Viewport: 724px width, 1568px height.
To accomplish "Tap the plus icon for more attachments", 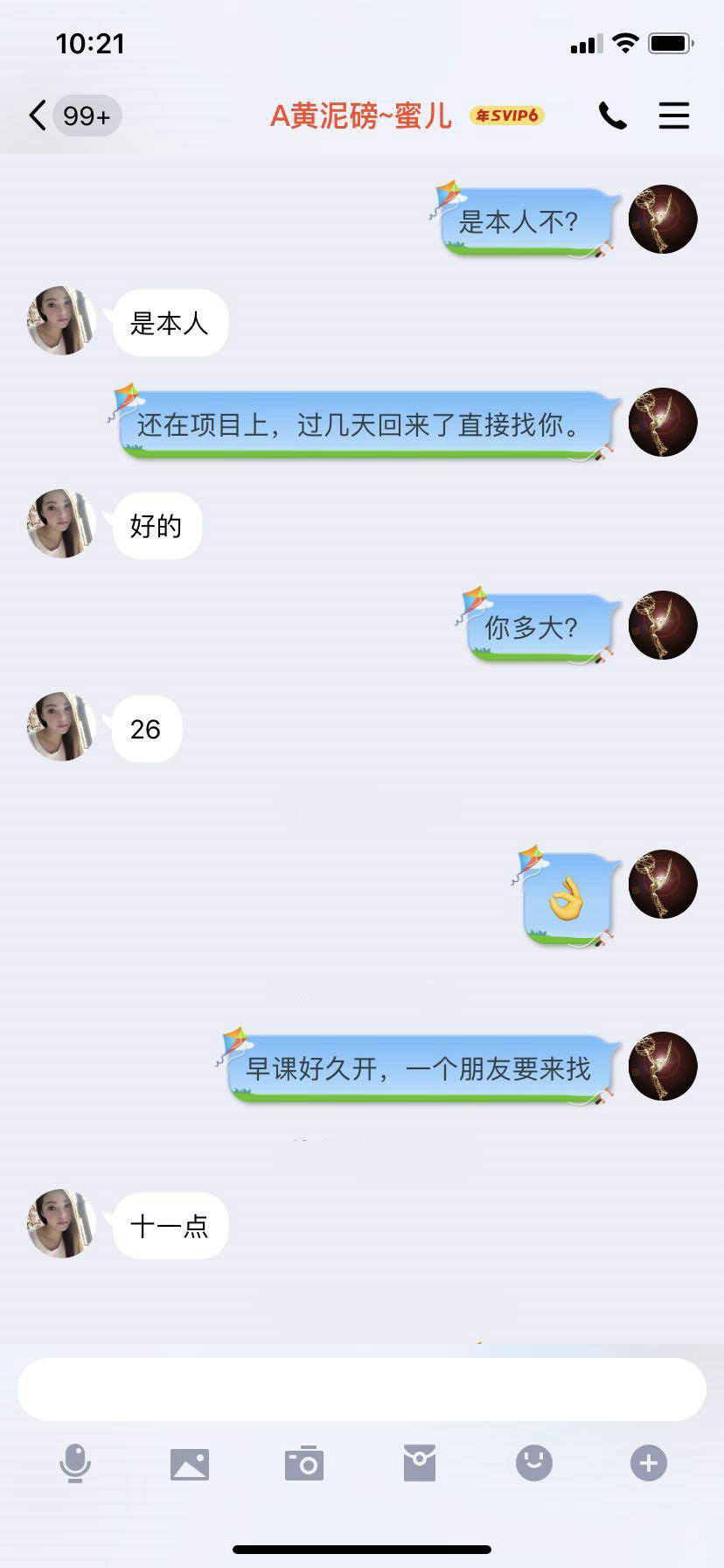I will [x=648, y=1462].
